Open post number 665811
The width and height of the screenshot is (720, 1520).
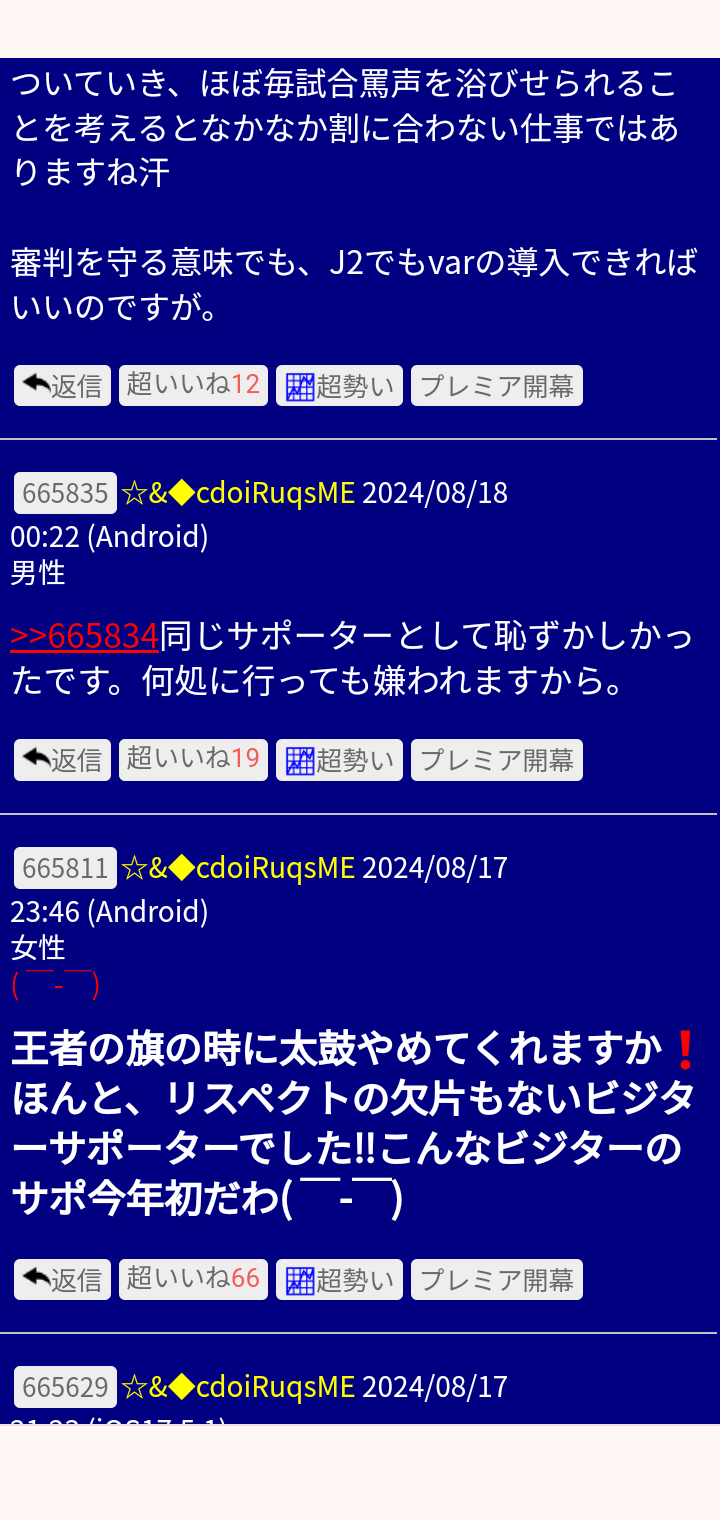point(65,867)
